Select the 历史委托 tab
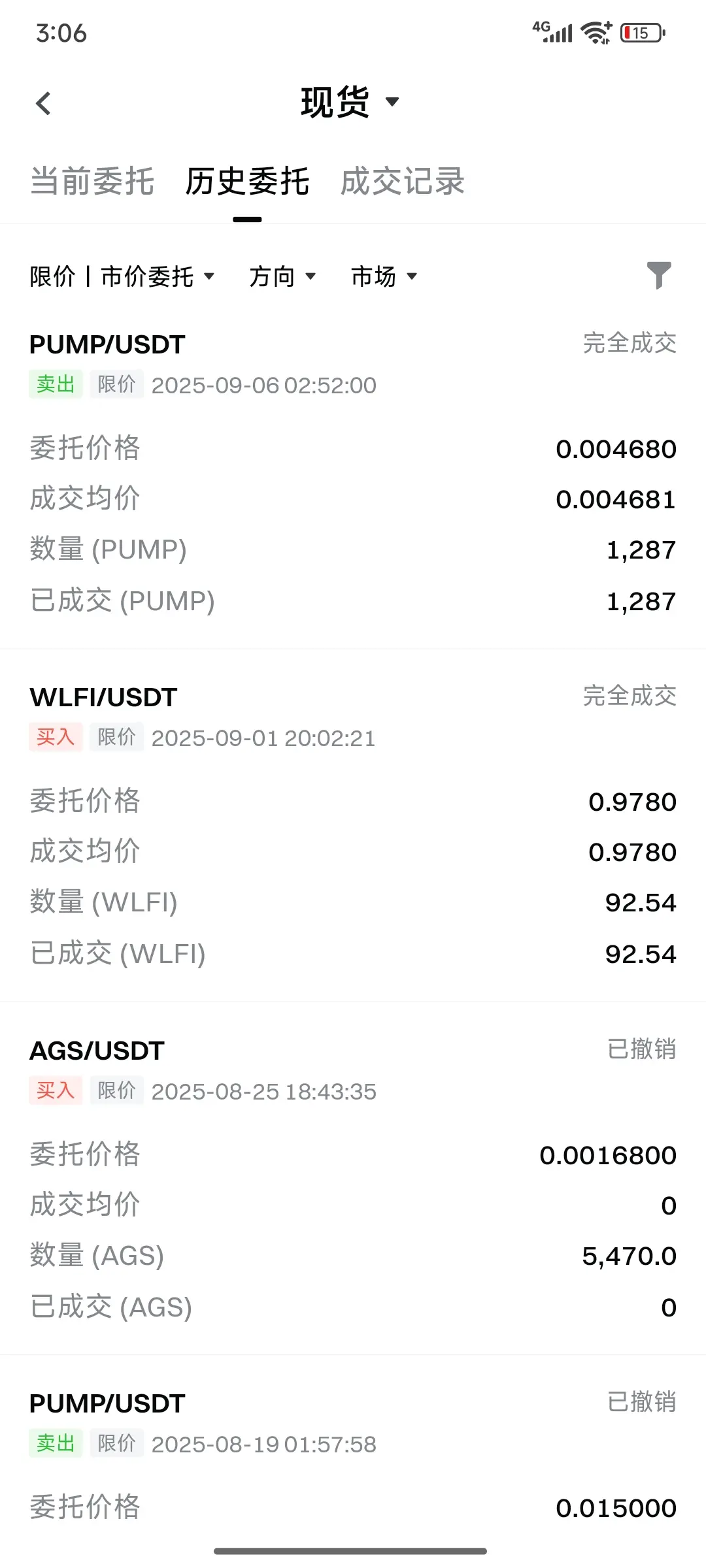 tap(247, 182)
